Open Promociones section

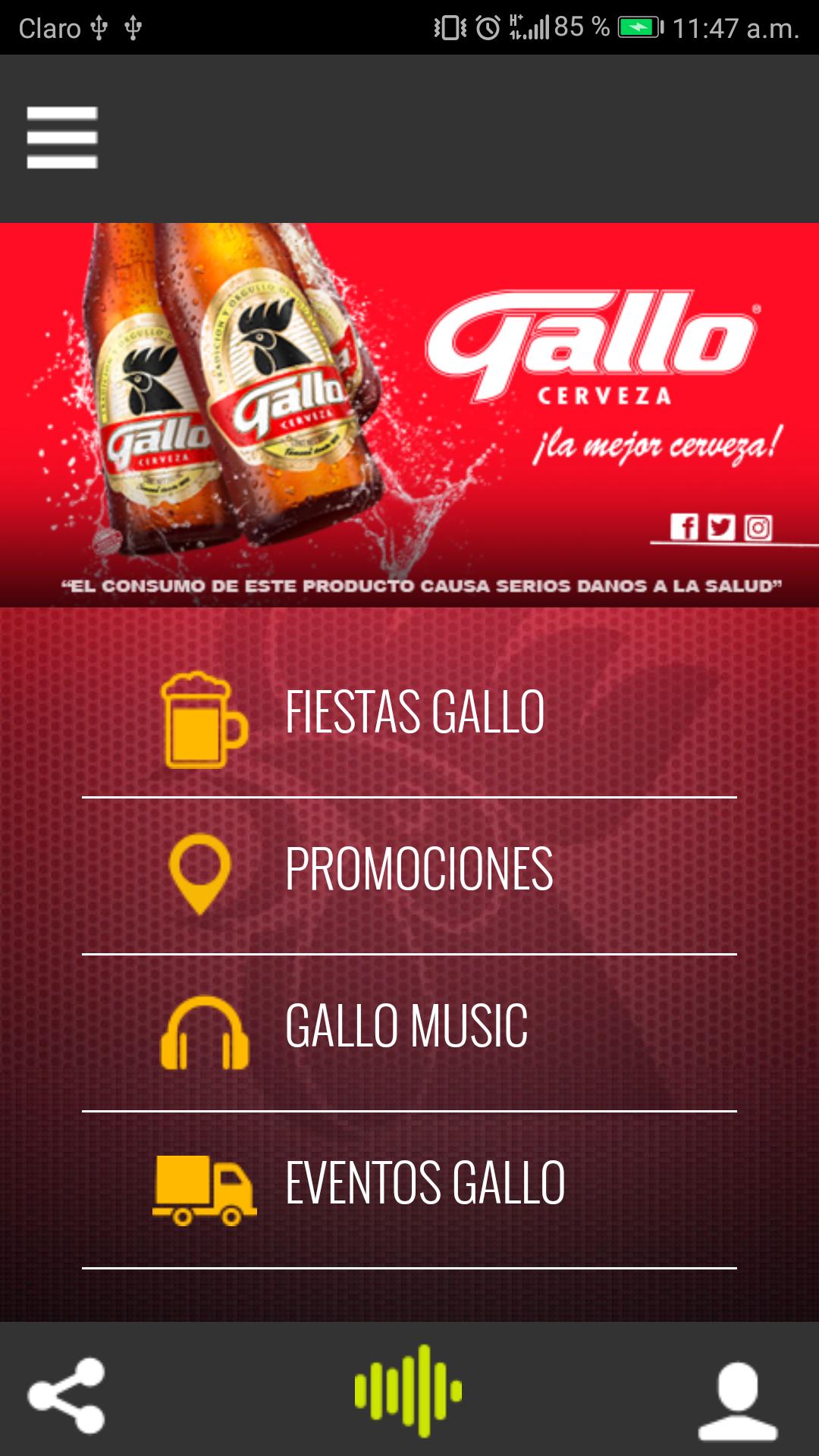pyautogui.click(x=409, y=870)
